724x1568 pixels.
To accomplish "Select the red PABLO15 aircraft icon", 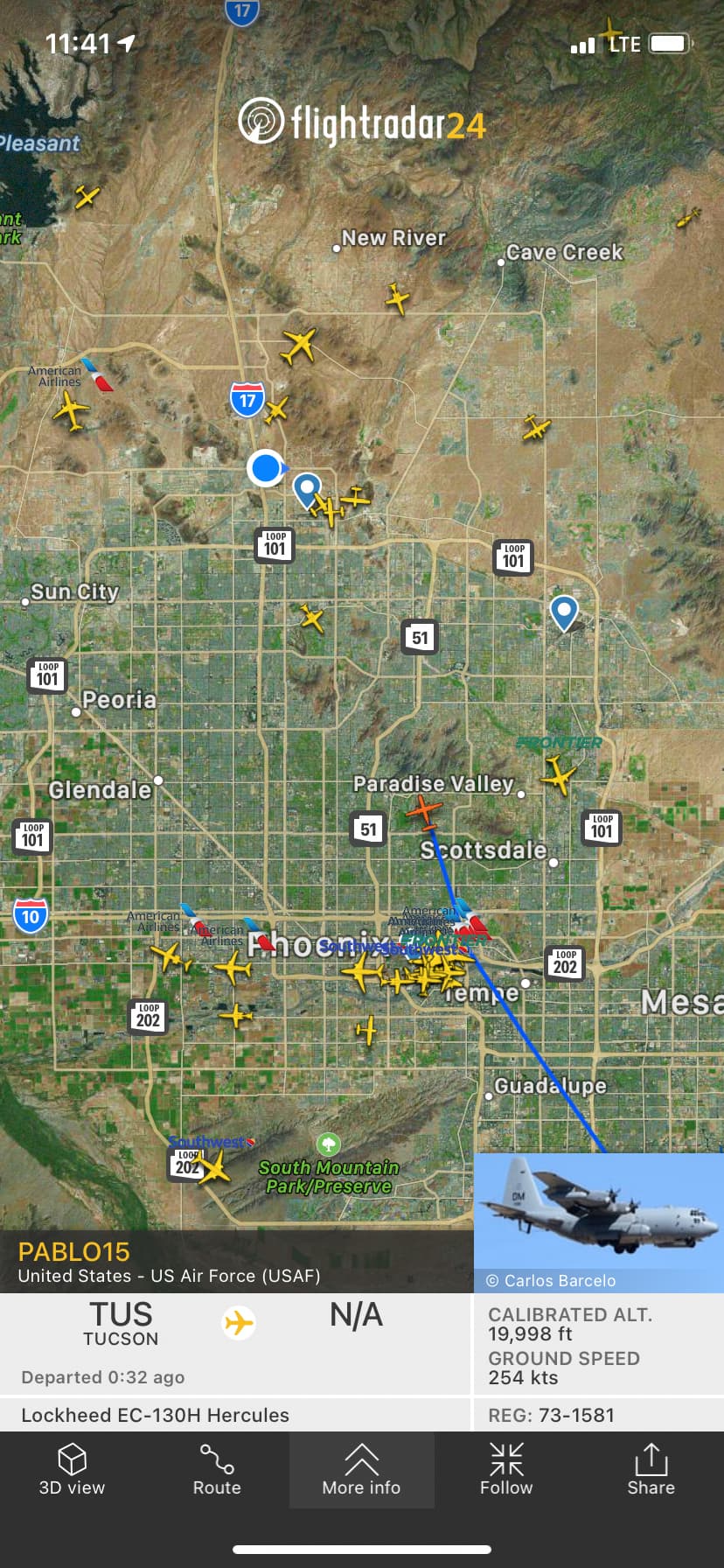I will 424,811.
